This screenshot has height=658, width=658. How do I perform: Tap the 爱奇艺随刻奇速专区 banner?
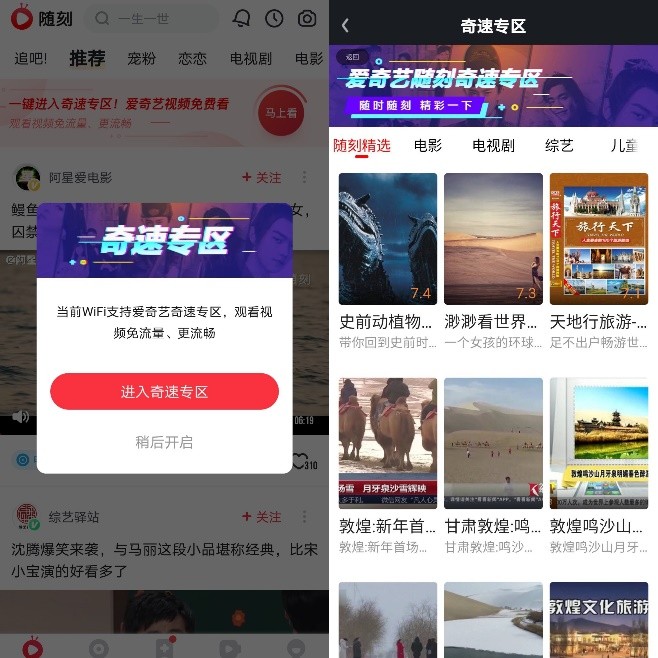[493, 85]
